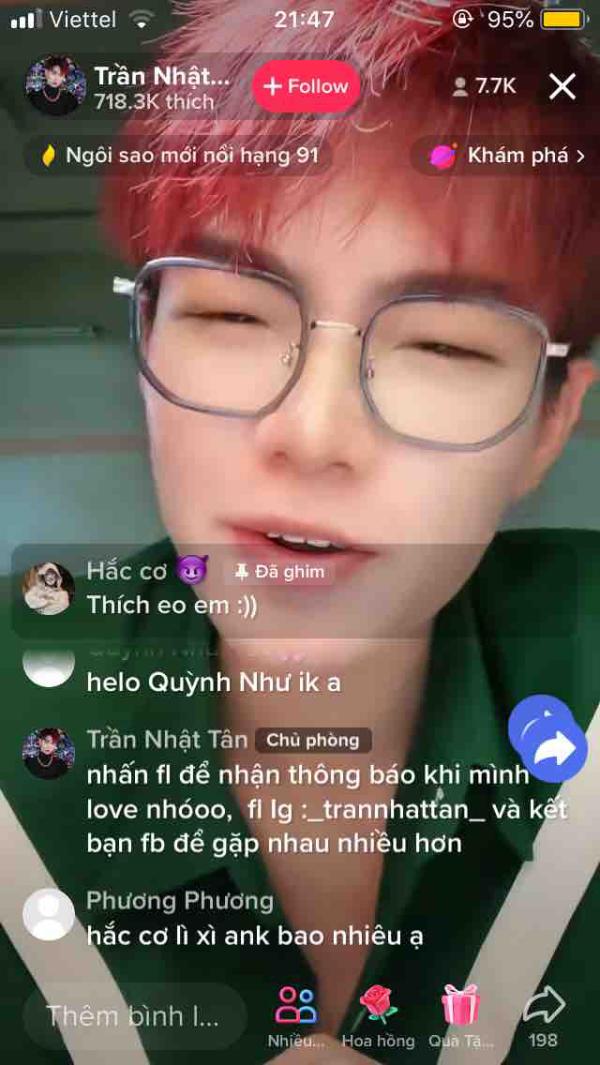This screenshot has height=1065, width=600.
Task: View Phương Phương's profile from comment
Action: tap(48, 914)
